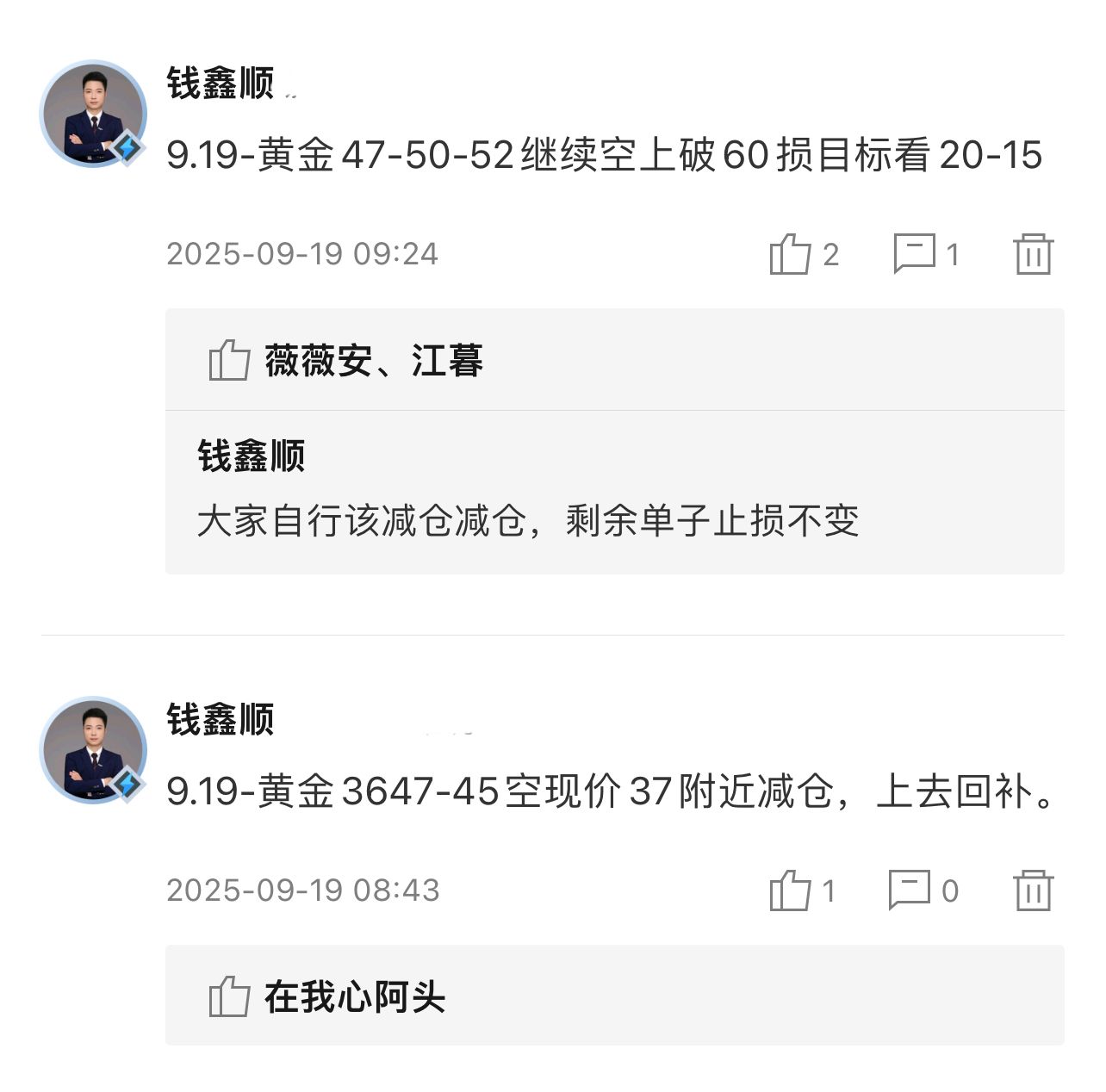The width and height of the screenshot is (1106, 1092).
Task: Comment on the 08:43 post
Action: [910, 889]
